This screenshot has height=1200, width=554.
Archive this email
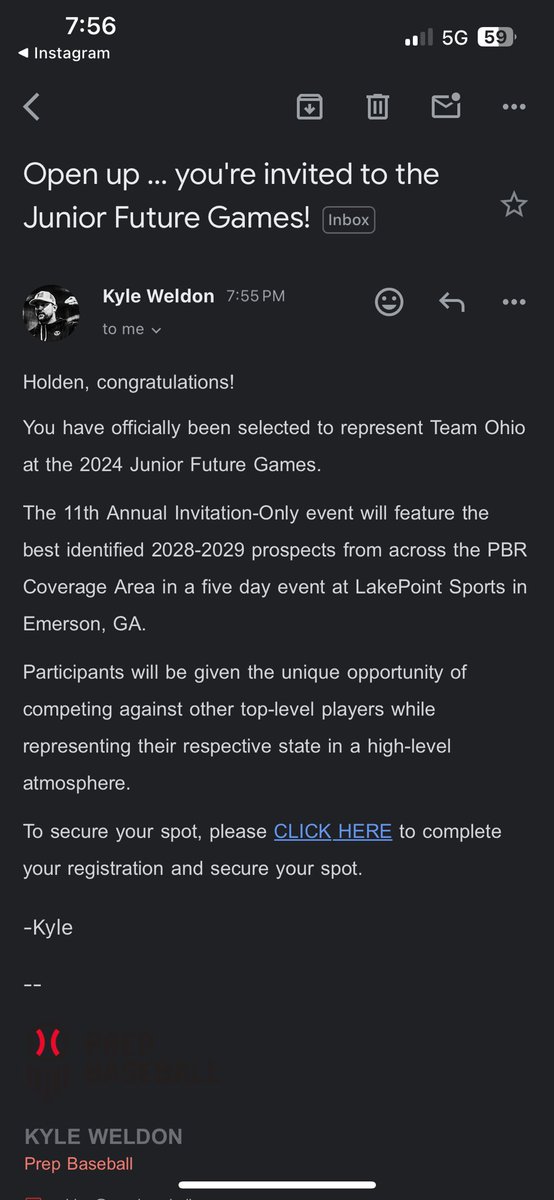(x=309, y=107)
